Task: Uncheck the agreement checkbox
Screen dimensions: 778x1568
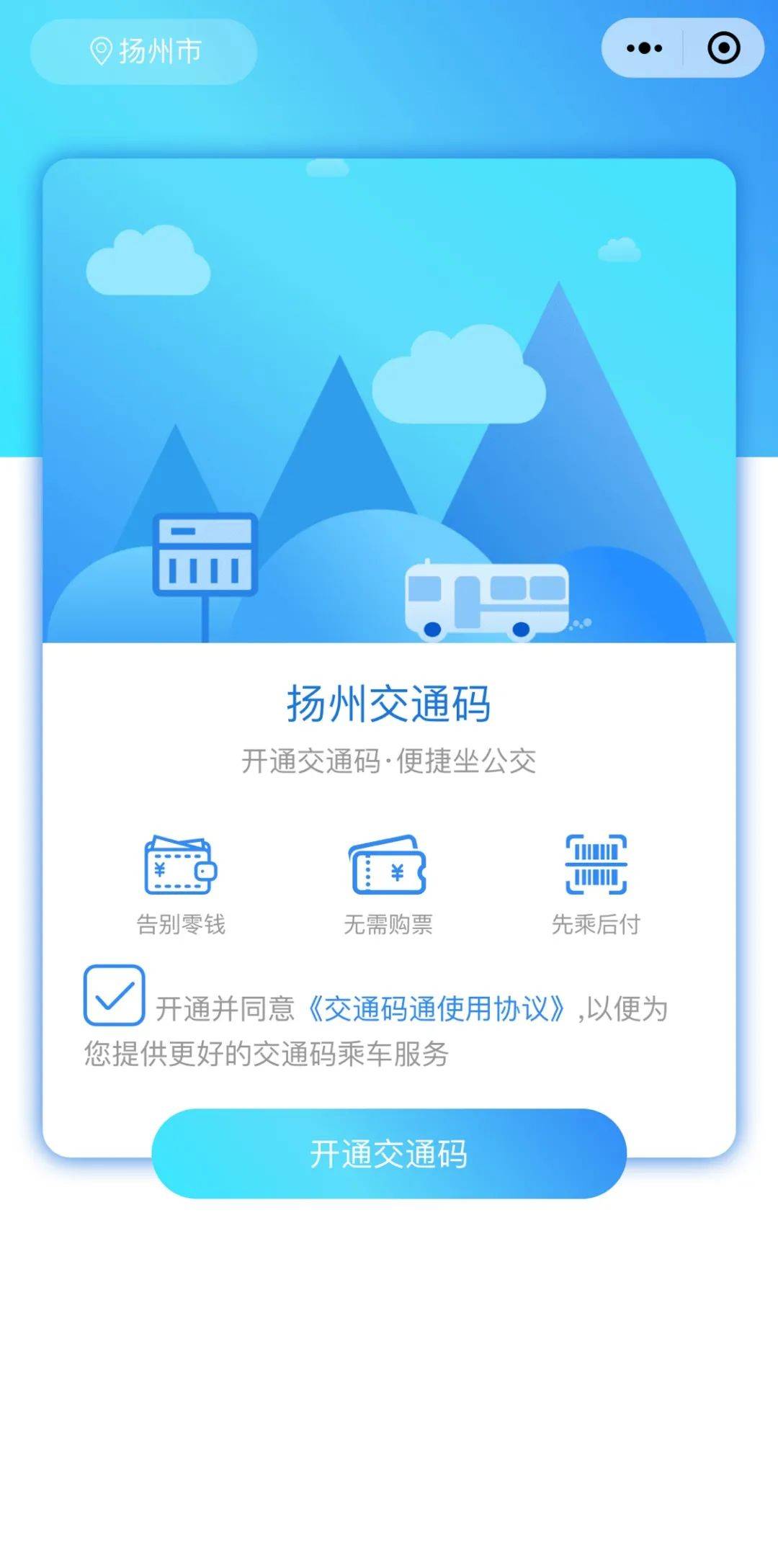Action: click(x=114, y=995)
